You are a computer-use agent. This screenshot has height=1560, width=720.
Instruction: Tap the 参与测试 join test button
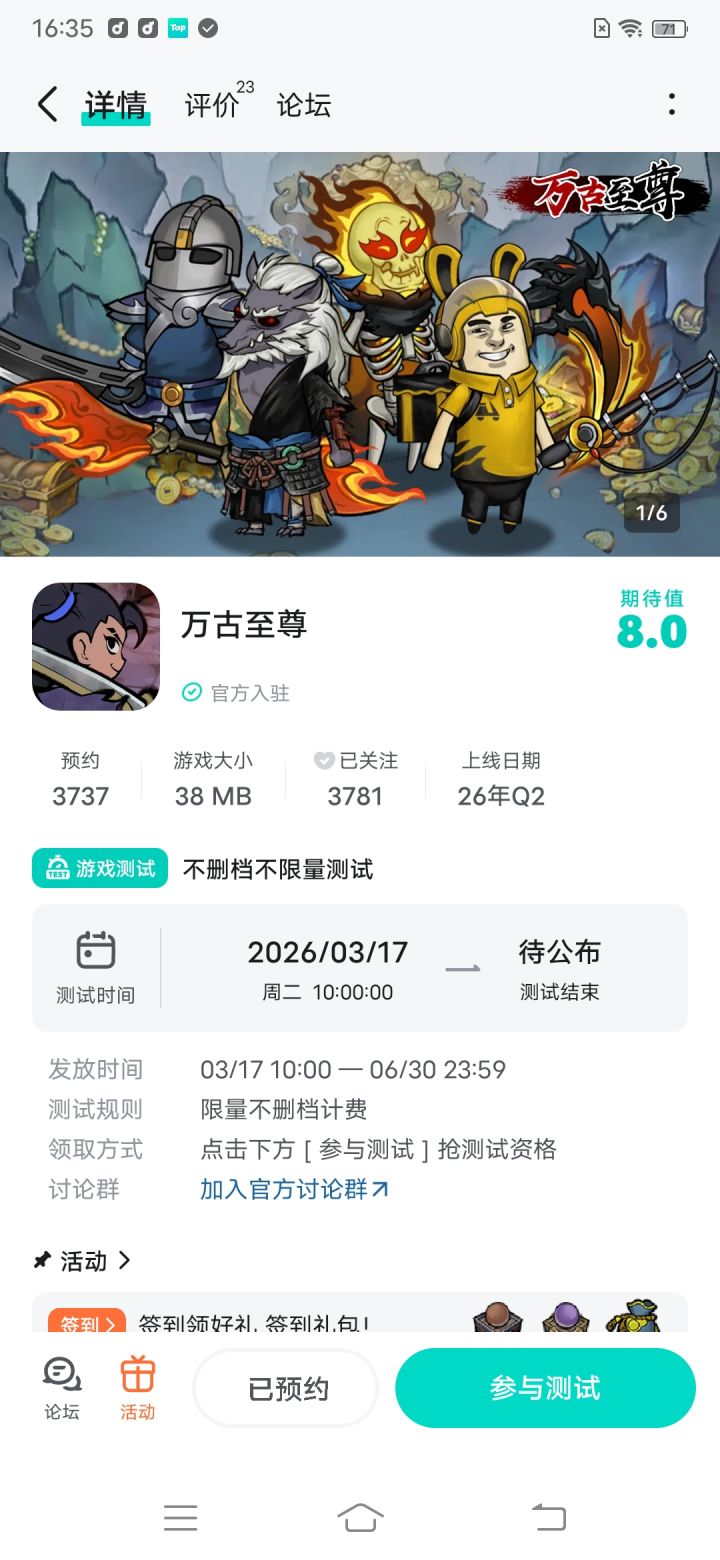click(545, 1388)
